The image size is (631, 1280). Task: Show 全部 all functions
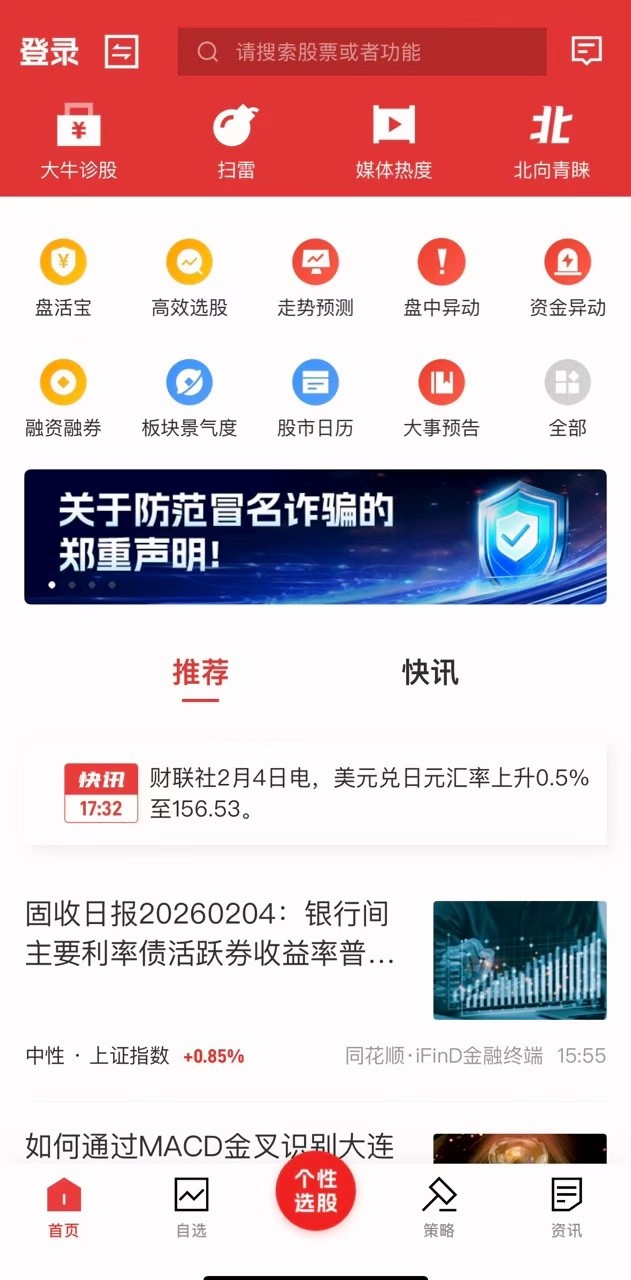[x=567, y=398]
